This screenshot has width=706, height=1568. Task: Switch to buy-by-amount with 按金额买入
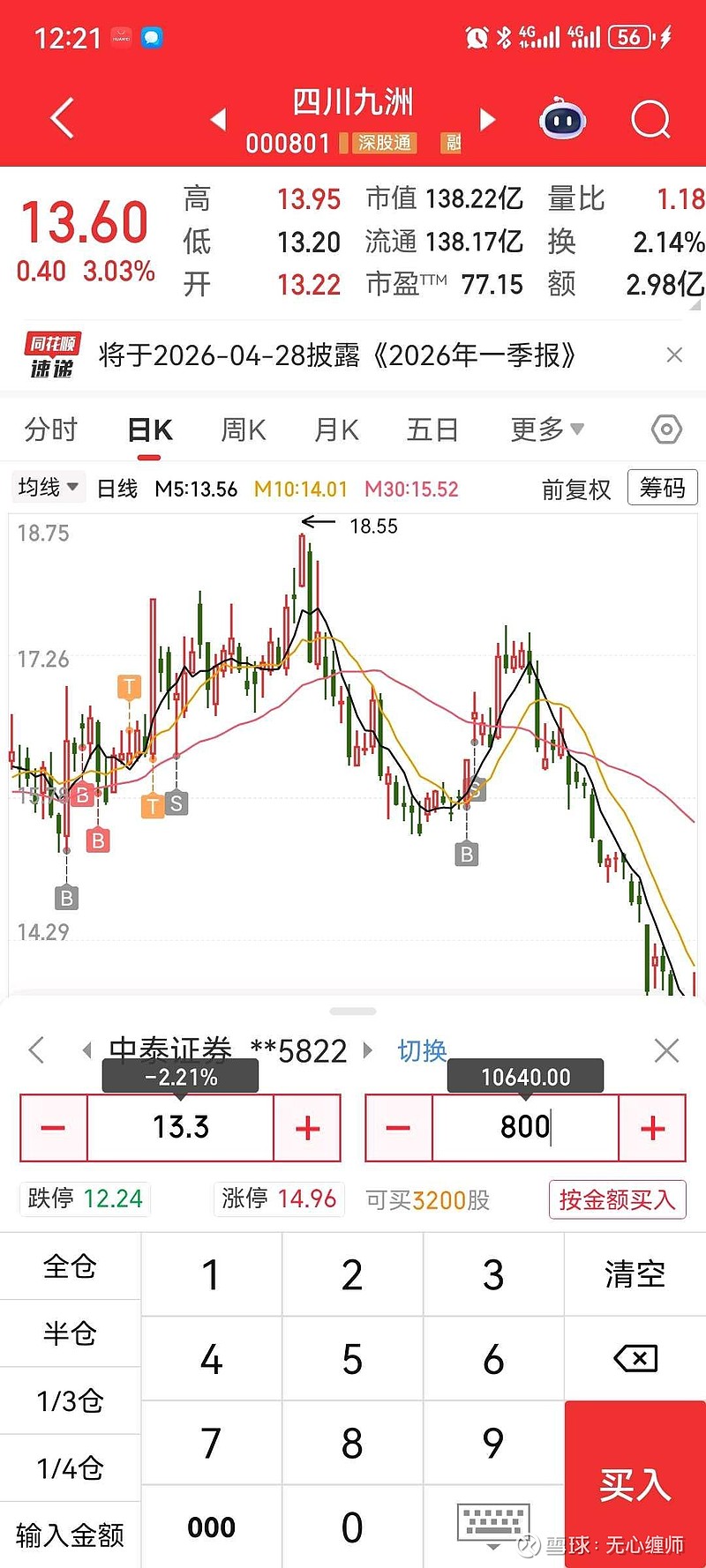616,1199
